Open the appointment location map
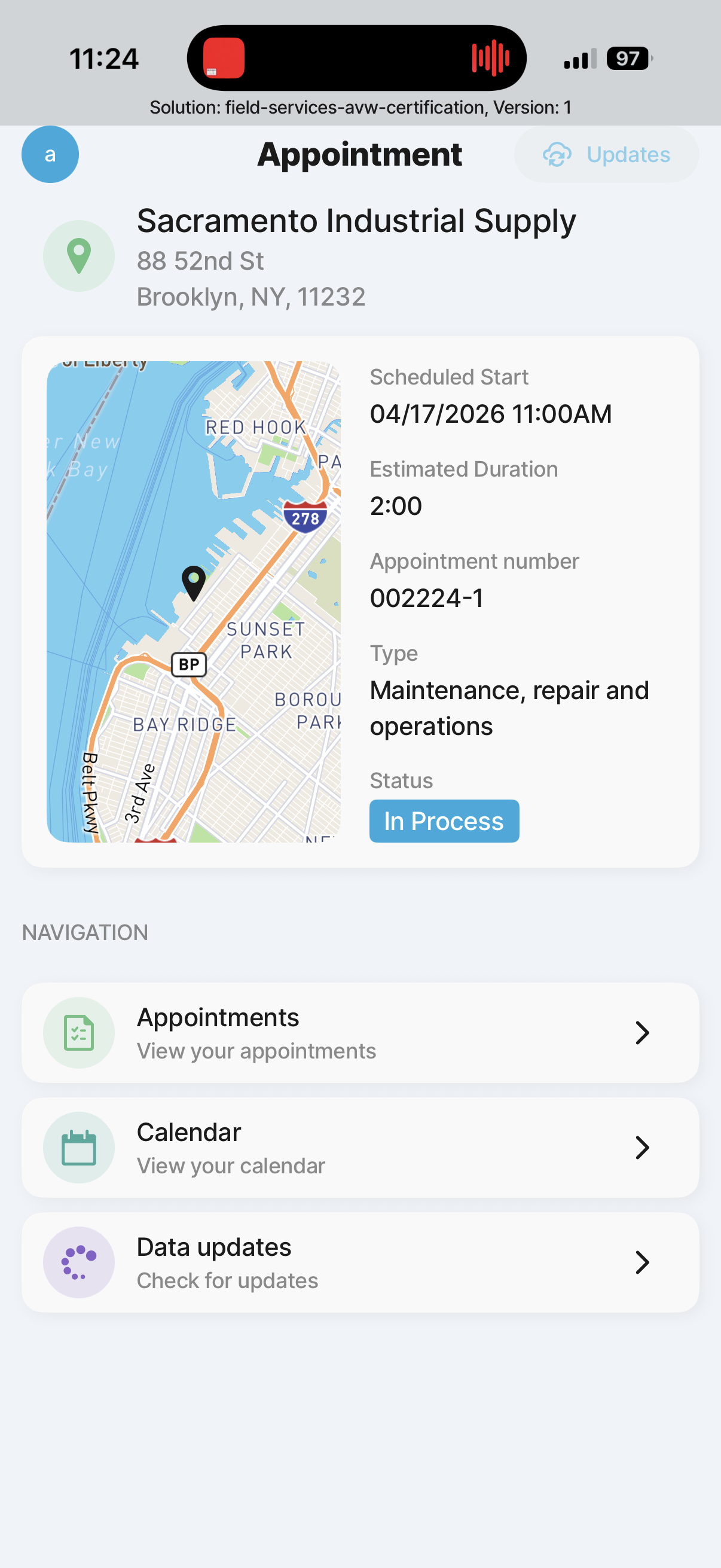 pyautogui.click(x=194, y=602)
